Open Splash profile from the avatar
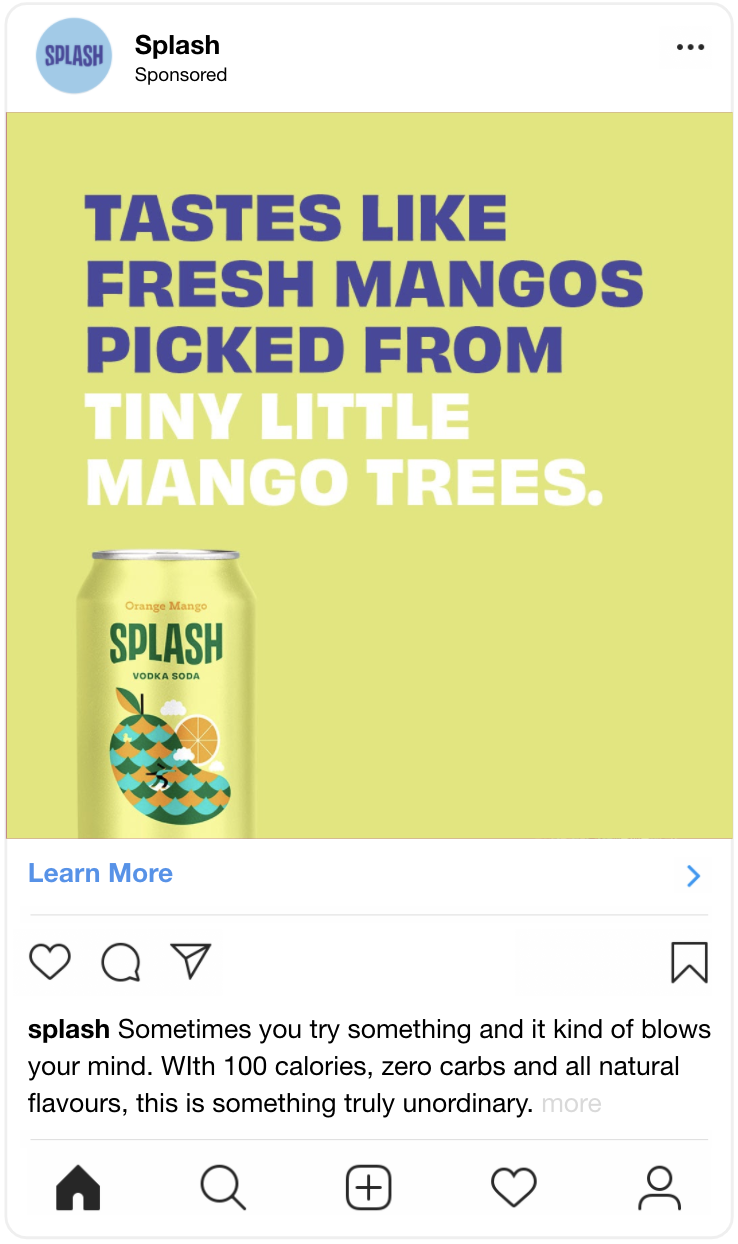The width and height of the screenshot is (738, 1244). 73,56
